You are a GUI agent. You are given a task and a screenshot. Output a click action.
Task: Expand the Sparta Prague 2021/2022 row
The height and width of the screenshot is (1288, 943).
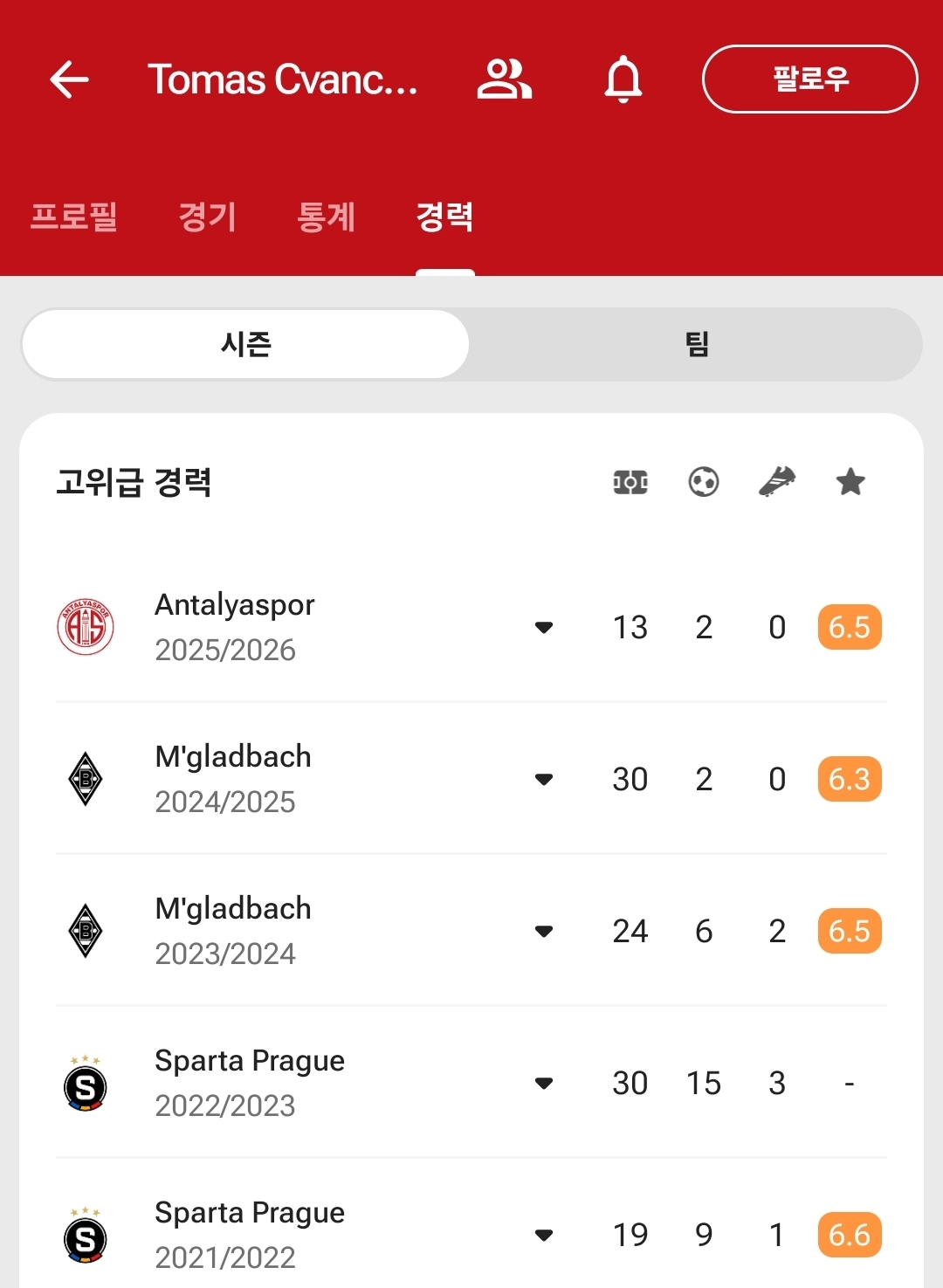pos(544,1235)
